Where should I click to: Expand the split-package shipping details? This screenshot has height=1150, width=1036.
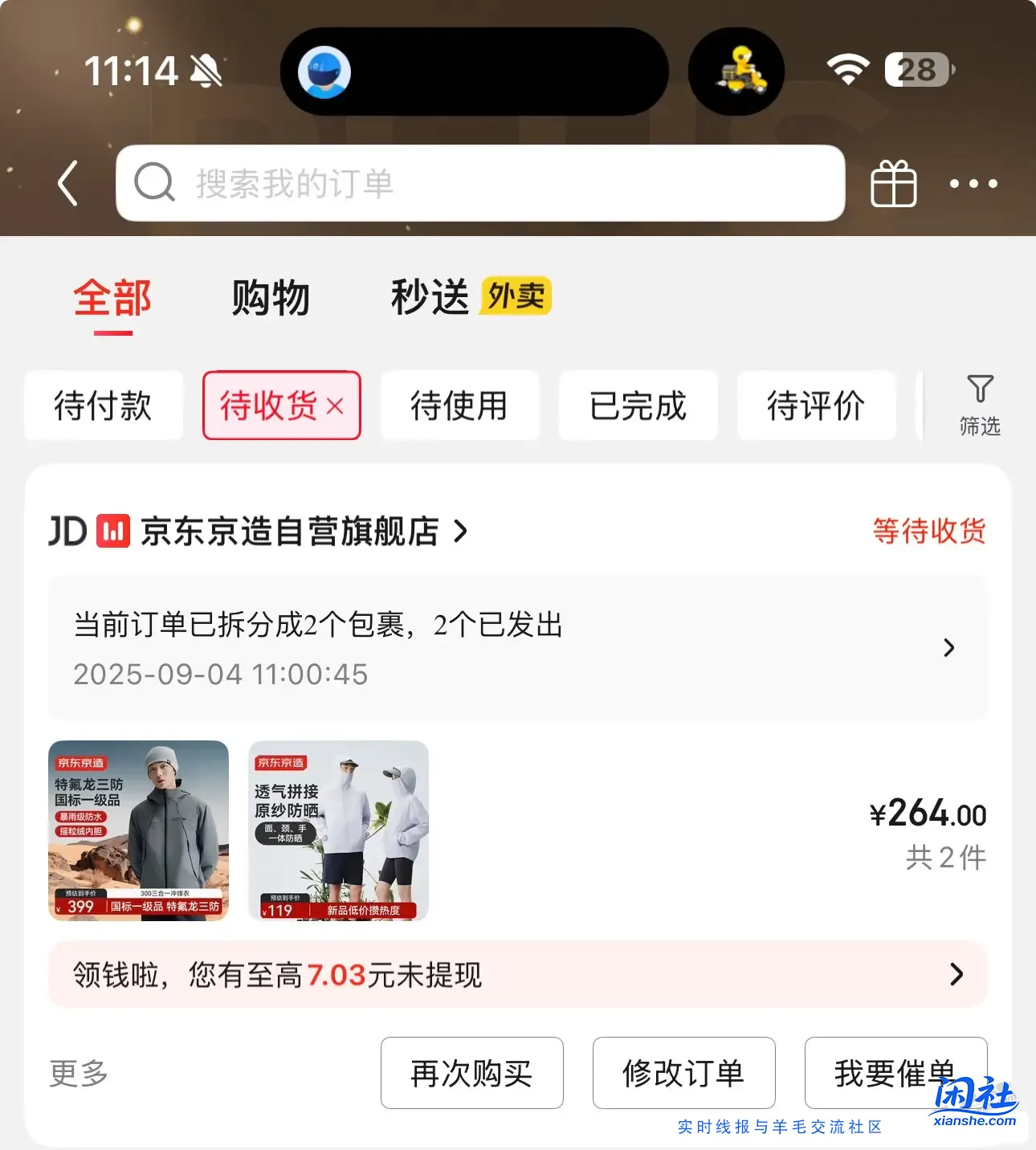click(x=949, y=648)
